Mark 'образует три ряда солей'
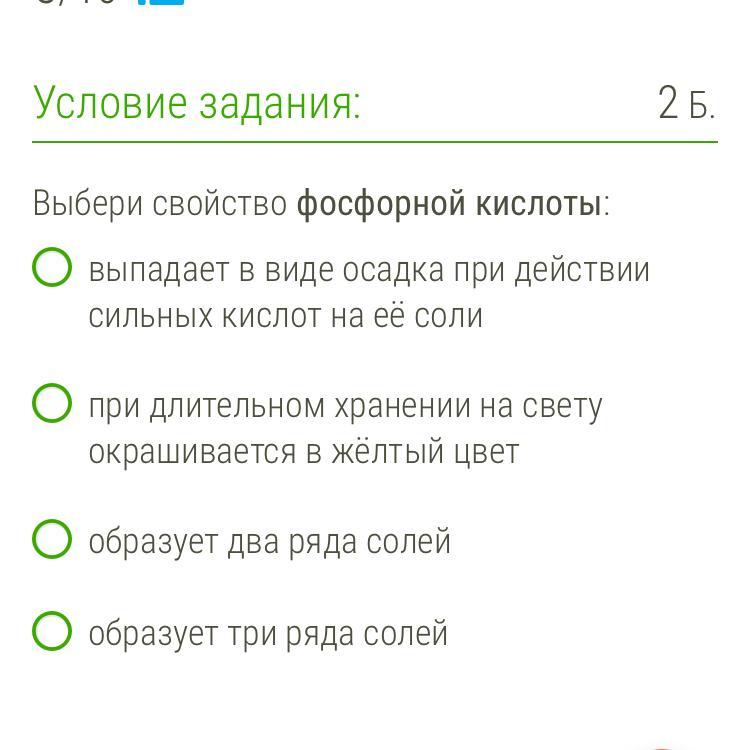The height and width of the screenshot is (750, 750). pos(52,632)
